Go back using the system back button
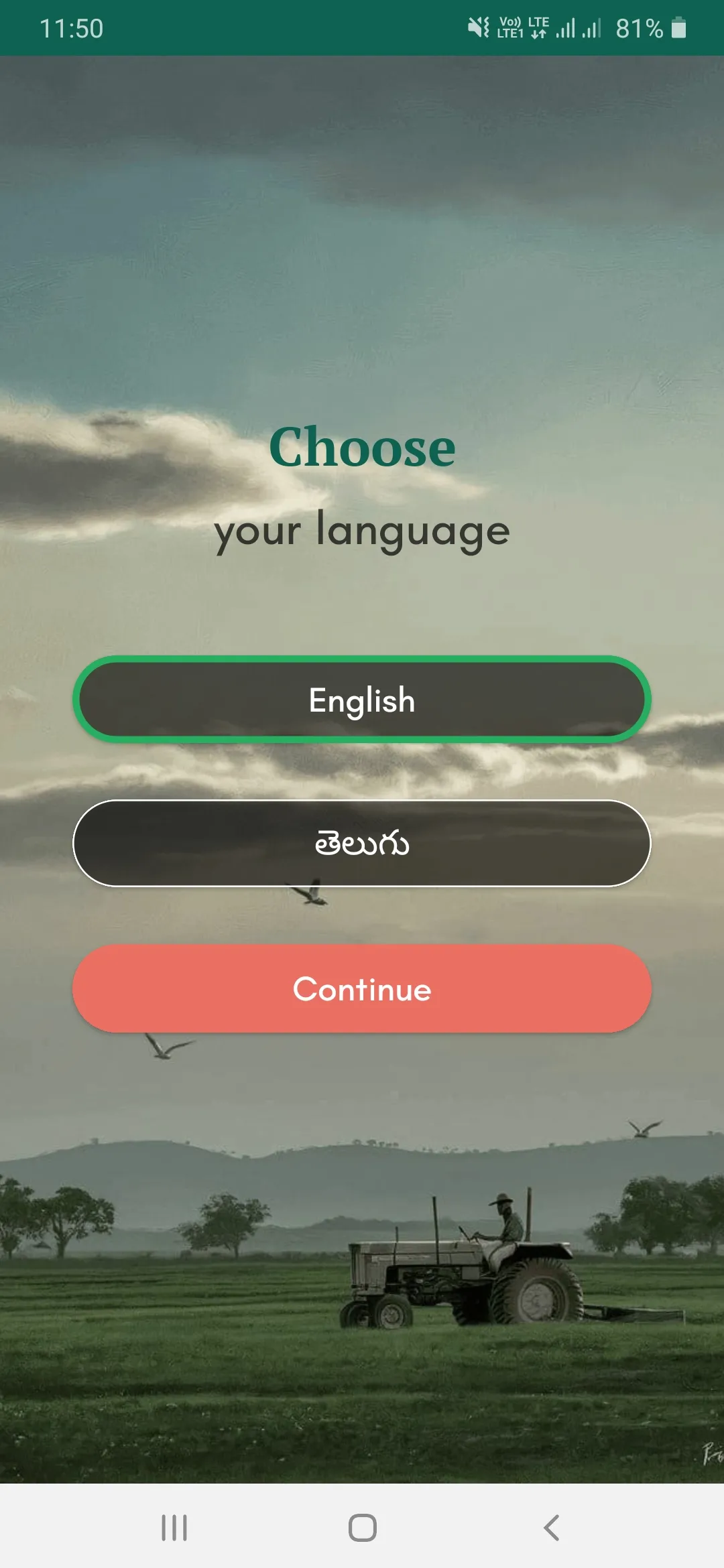This screenshot has height=1568, width=724. pyautogui.click(x=551, y=1528)
